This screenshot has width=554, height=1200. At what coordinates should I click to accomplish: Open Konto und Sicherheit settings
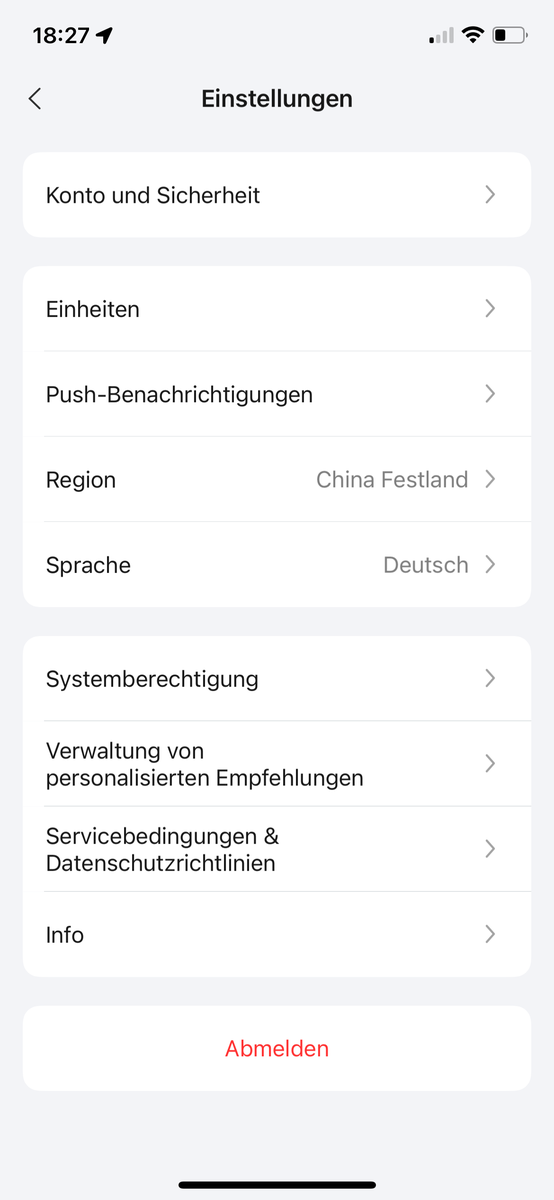pos(277,195)
